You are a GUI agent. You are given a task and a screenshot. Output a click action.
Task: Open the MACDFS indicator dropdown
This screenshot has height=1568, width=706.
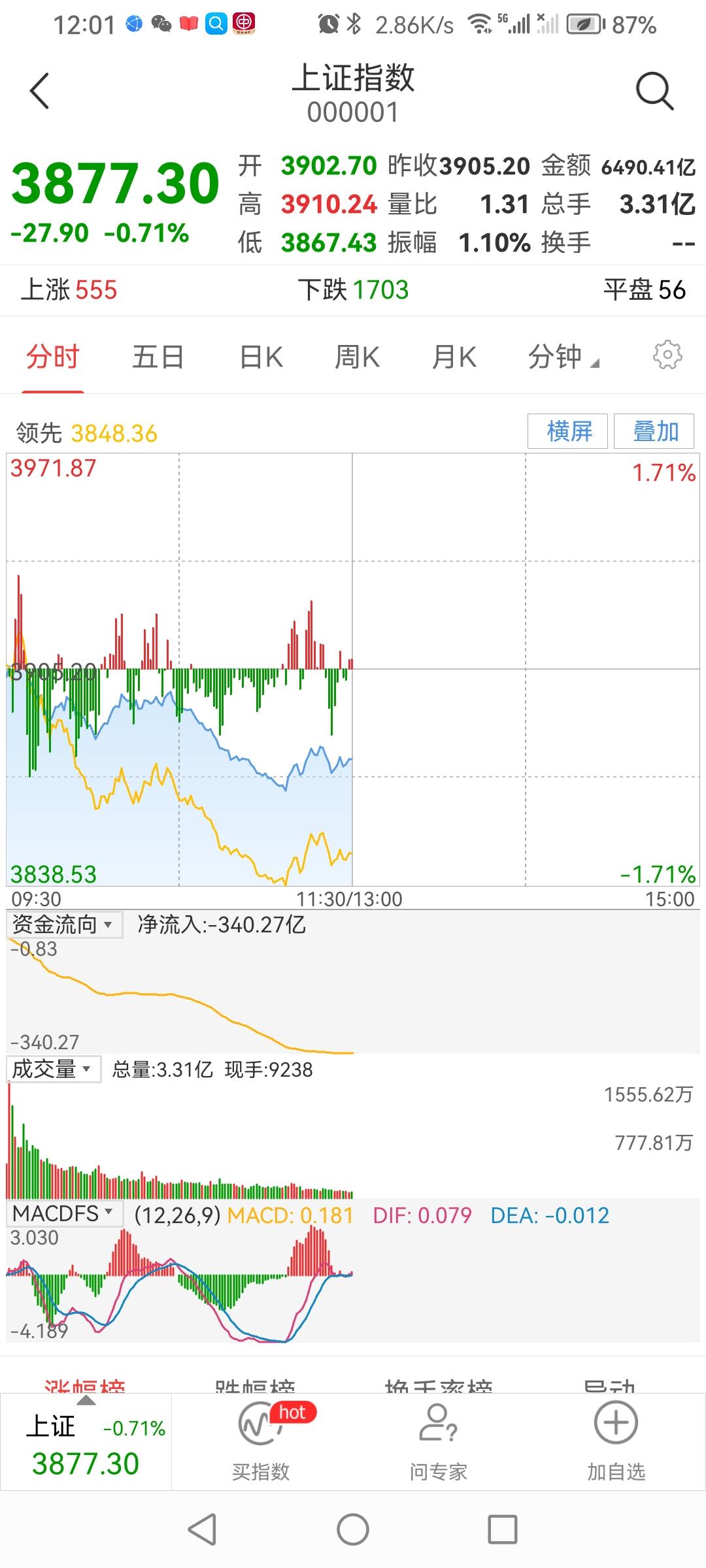coord(64,1213)
